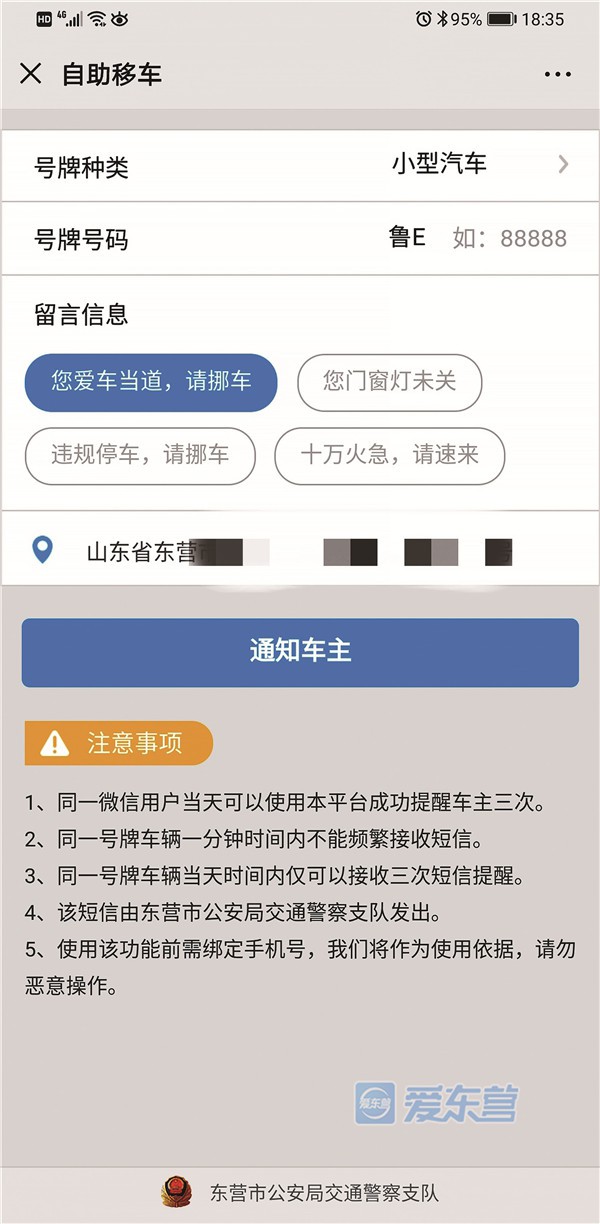Choose message 违规停车，请挪车
The width and height of the screenshot is (600, 1224).
tap(140, 455)
